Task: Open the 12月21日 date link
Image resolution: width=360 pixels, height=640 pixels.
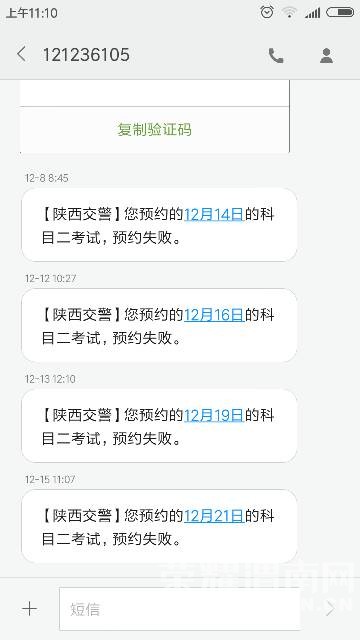Action: coord(214,516)
